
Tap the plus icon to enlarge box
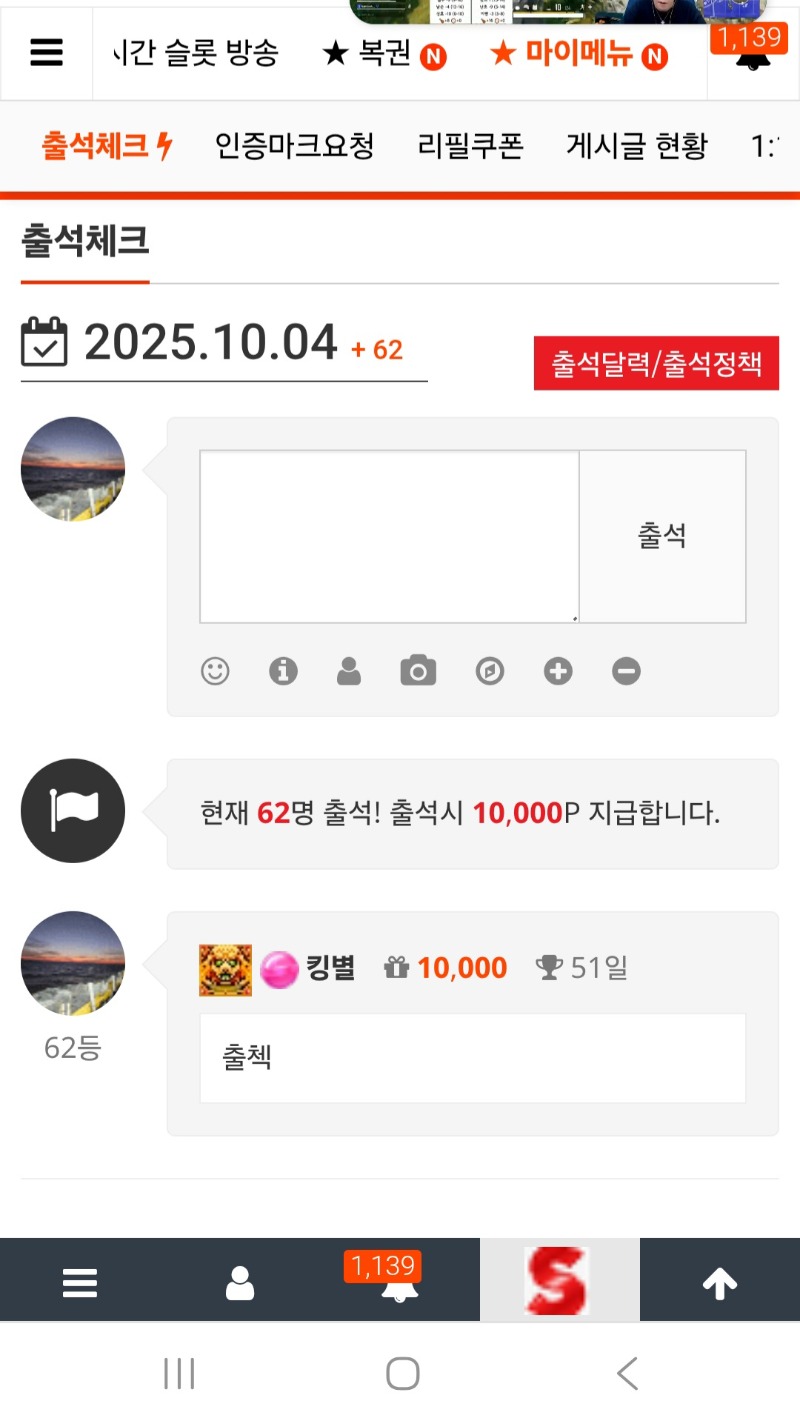558,671
